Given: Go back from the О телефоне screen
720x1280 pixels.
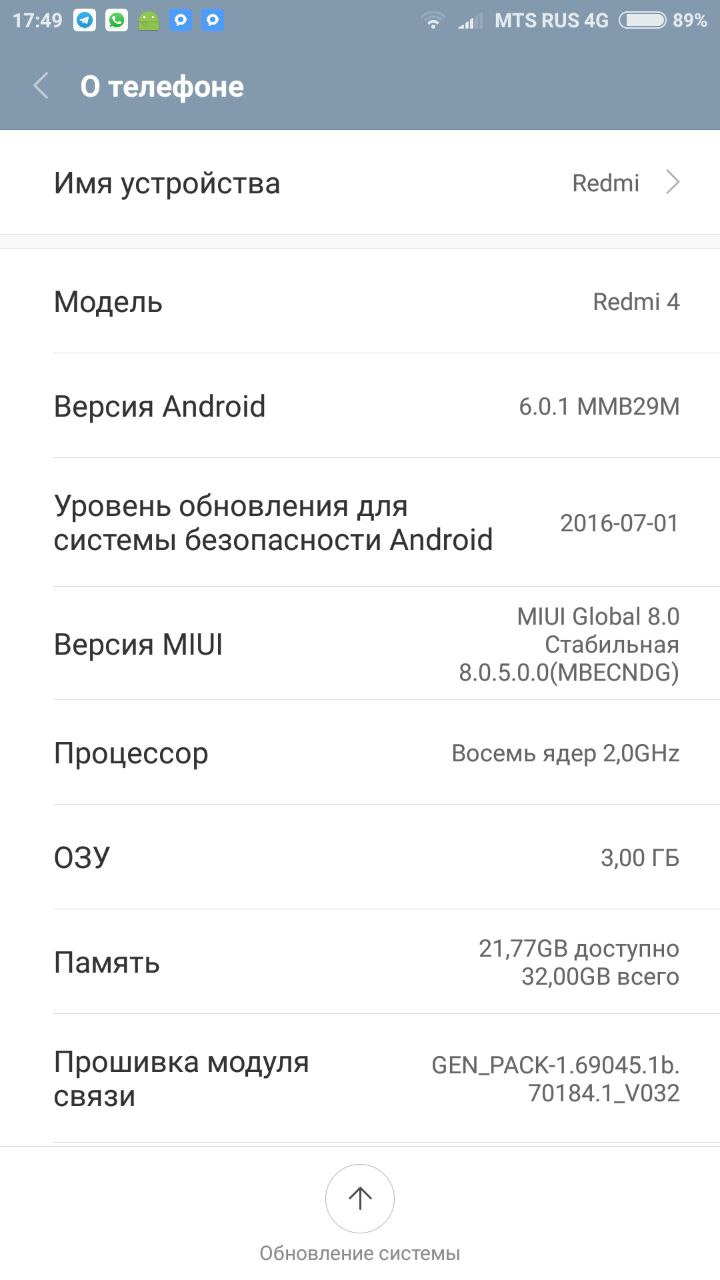Looking at the screenshot, I should click(x=41, y=86).
